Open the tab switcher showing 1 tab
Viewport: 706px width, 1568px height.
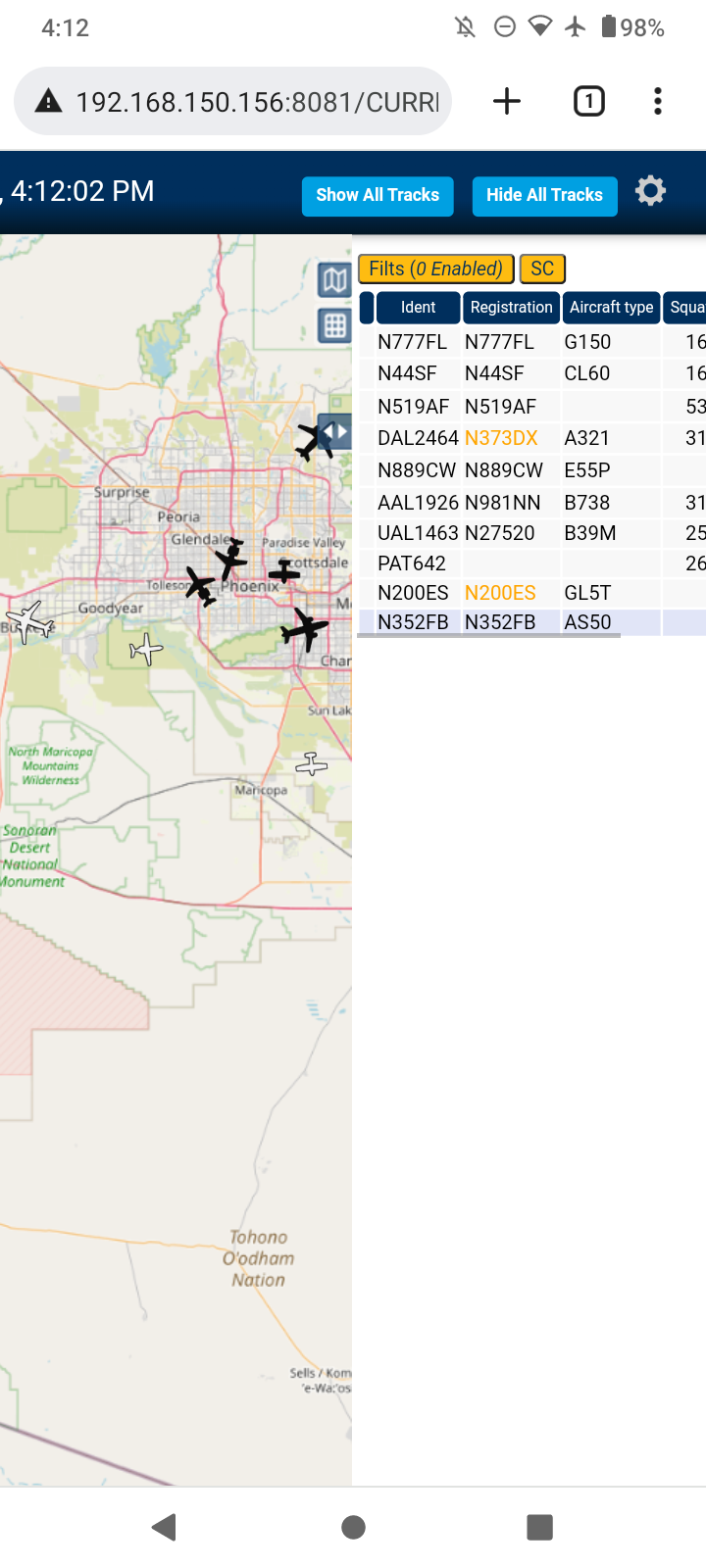(x=588, y=101)
